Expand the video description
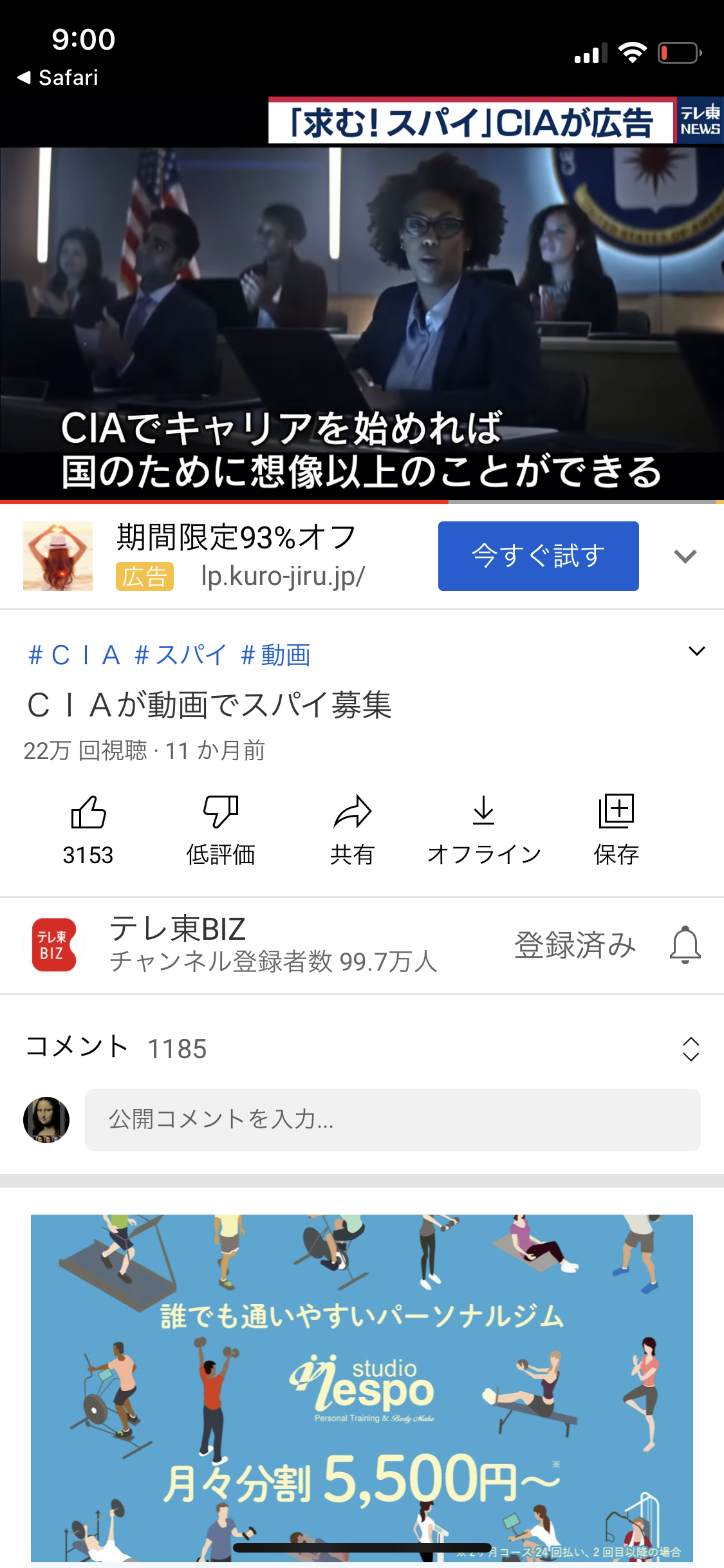724x1568 pixels. click(x=696, y=651)
